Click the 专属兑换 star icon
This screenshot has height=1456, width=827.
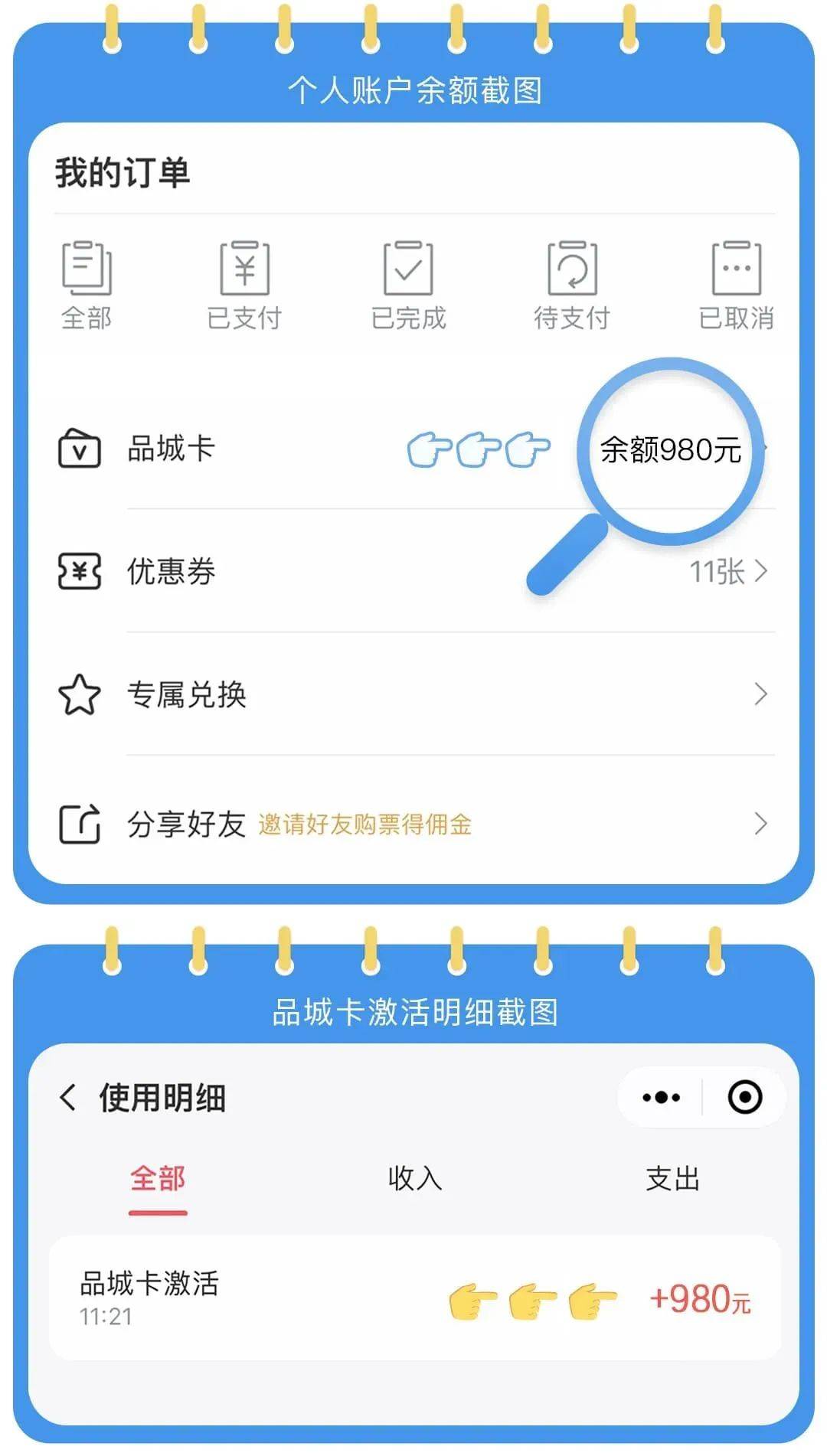point(80,694)
